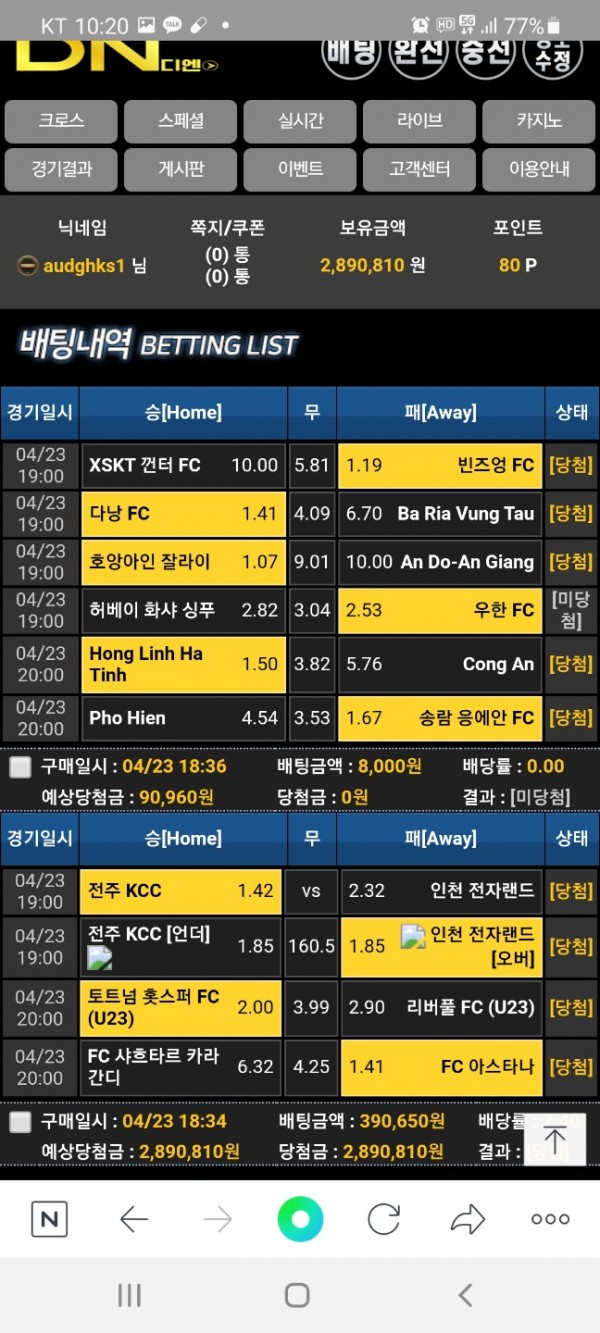Image resolution: width=600 pixels, height=1333 pixels.
Task: Contact 고객센터 support
Action: coord(420,169)
